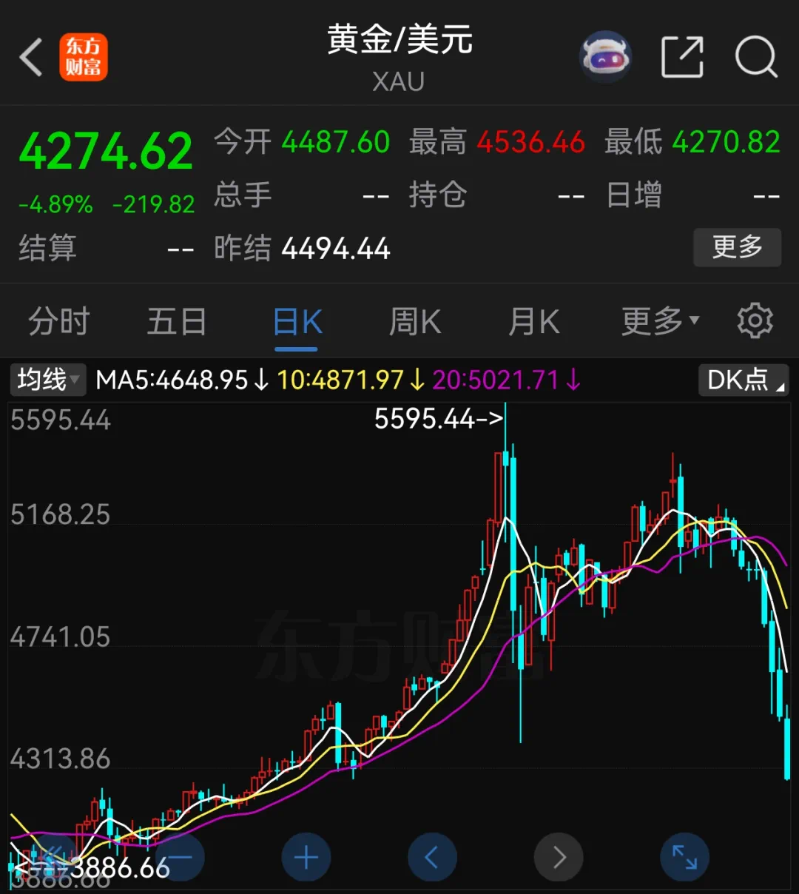Viewport: 799px width, 894px height.
Task: Click the left chevron to view earlier candles
Action: (x=432, y=857)
